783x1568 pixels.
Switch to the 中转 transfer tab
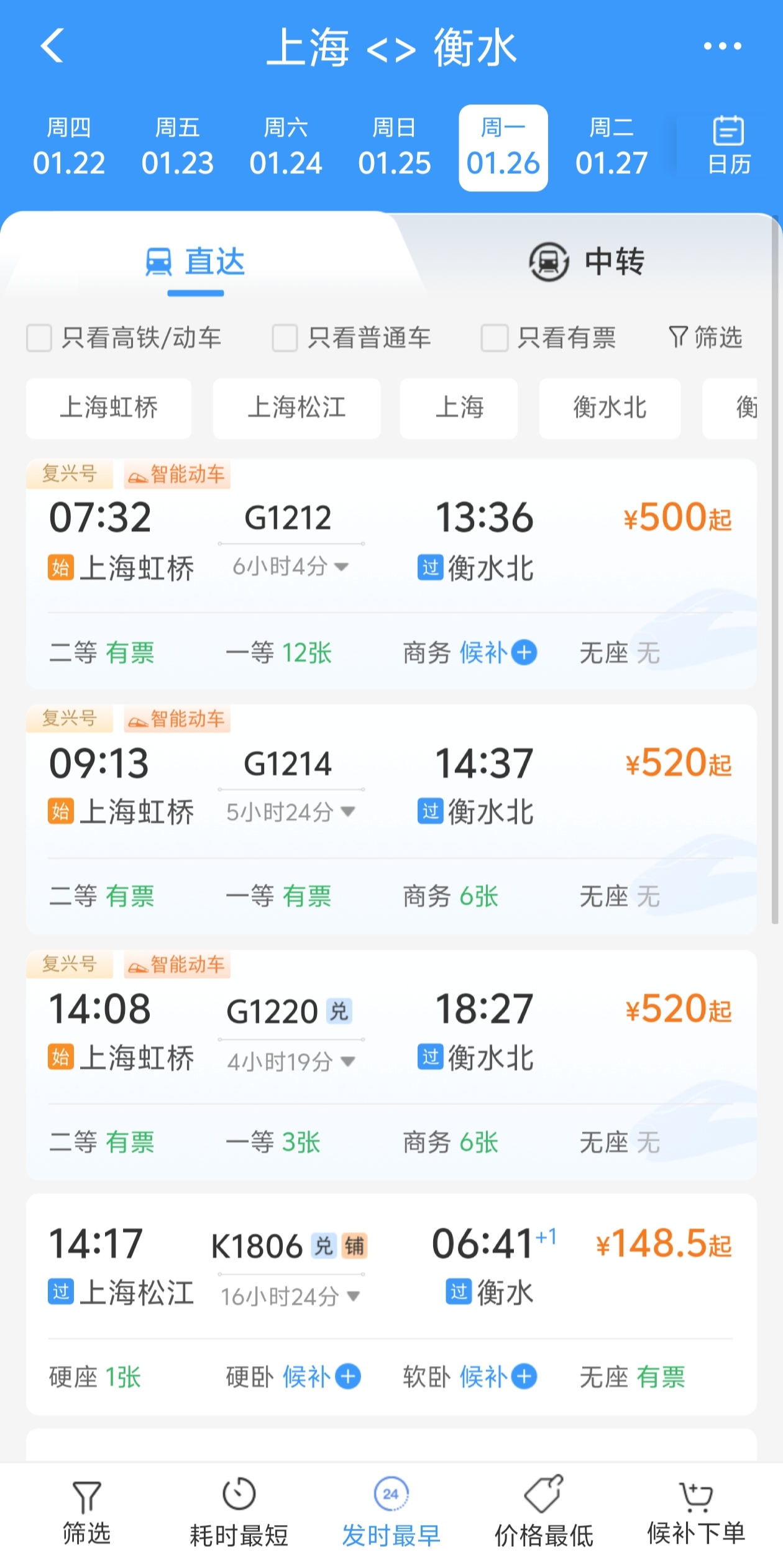(x=587, y=261)
